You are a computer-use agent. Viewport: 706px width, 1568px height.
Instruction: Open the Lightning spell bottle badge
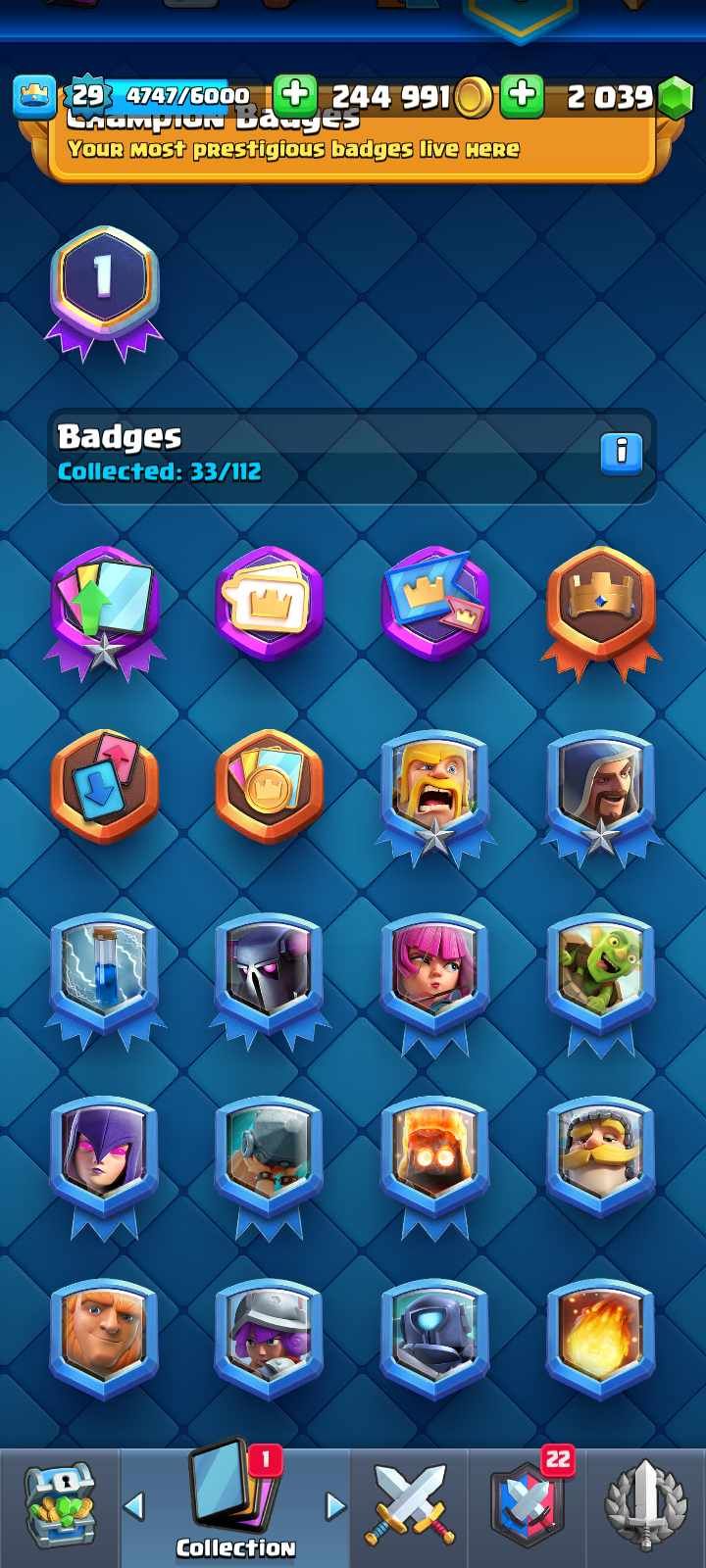pos(104,981)
